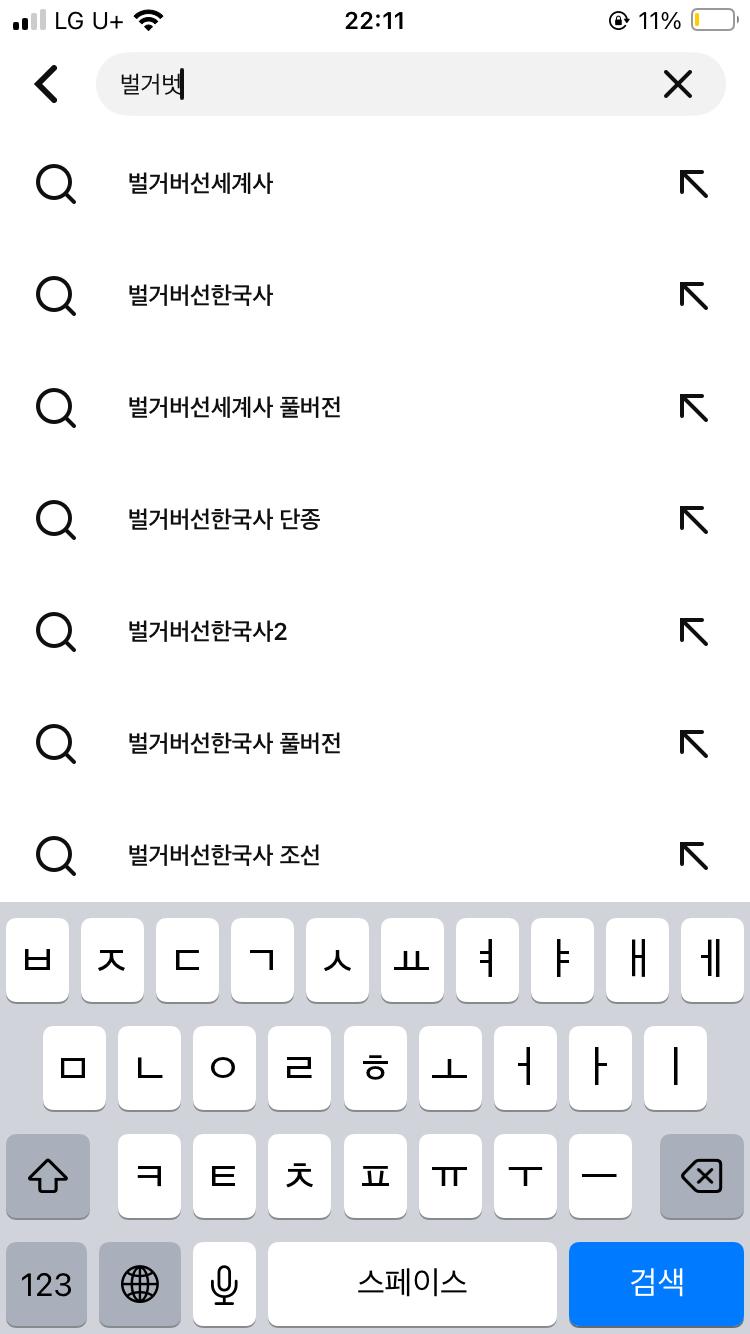The width and height of the screenshot is (750, 1334).
Task: Tap the ㅏ vowel key on the keyboard
Action: tap(600, 1068)
